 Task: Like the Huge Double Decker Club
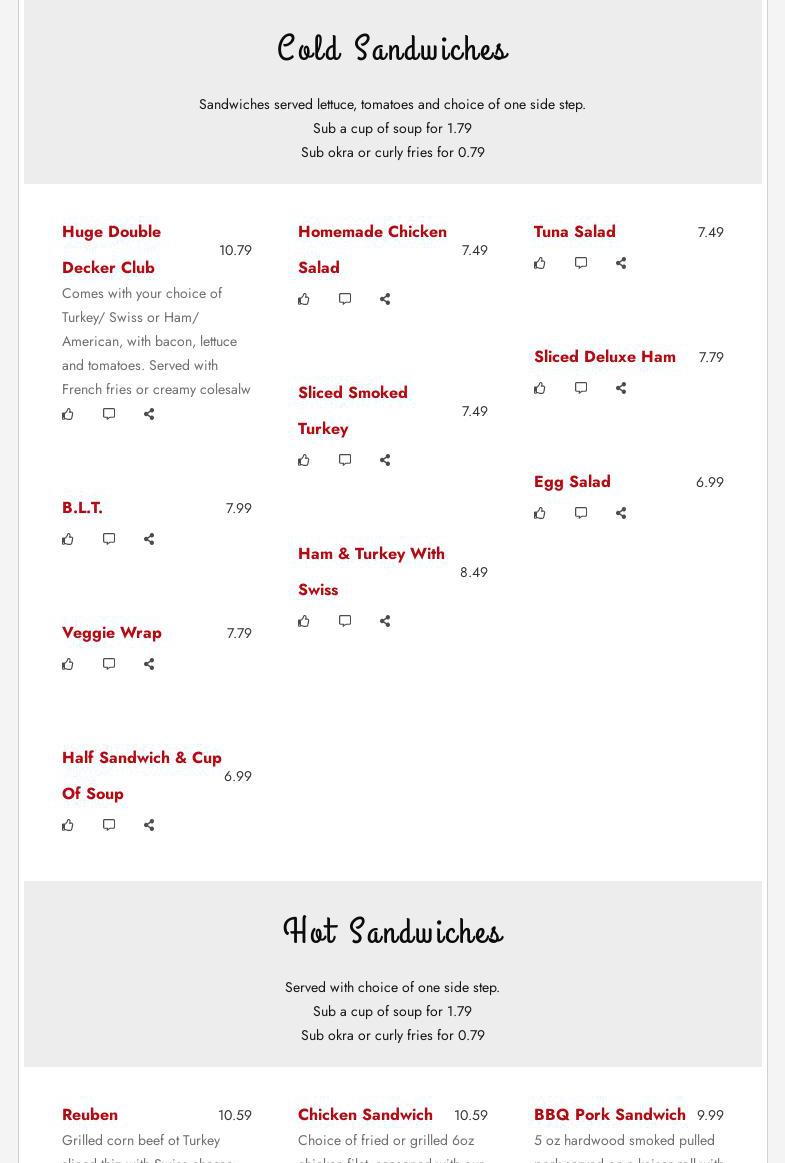[68, 414]
